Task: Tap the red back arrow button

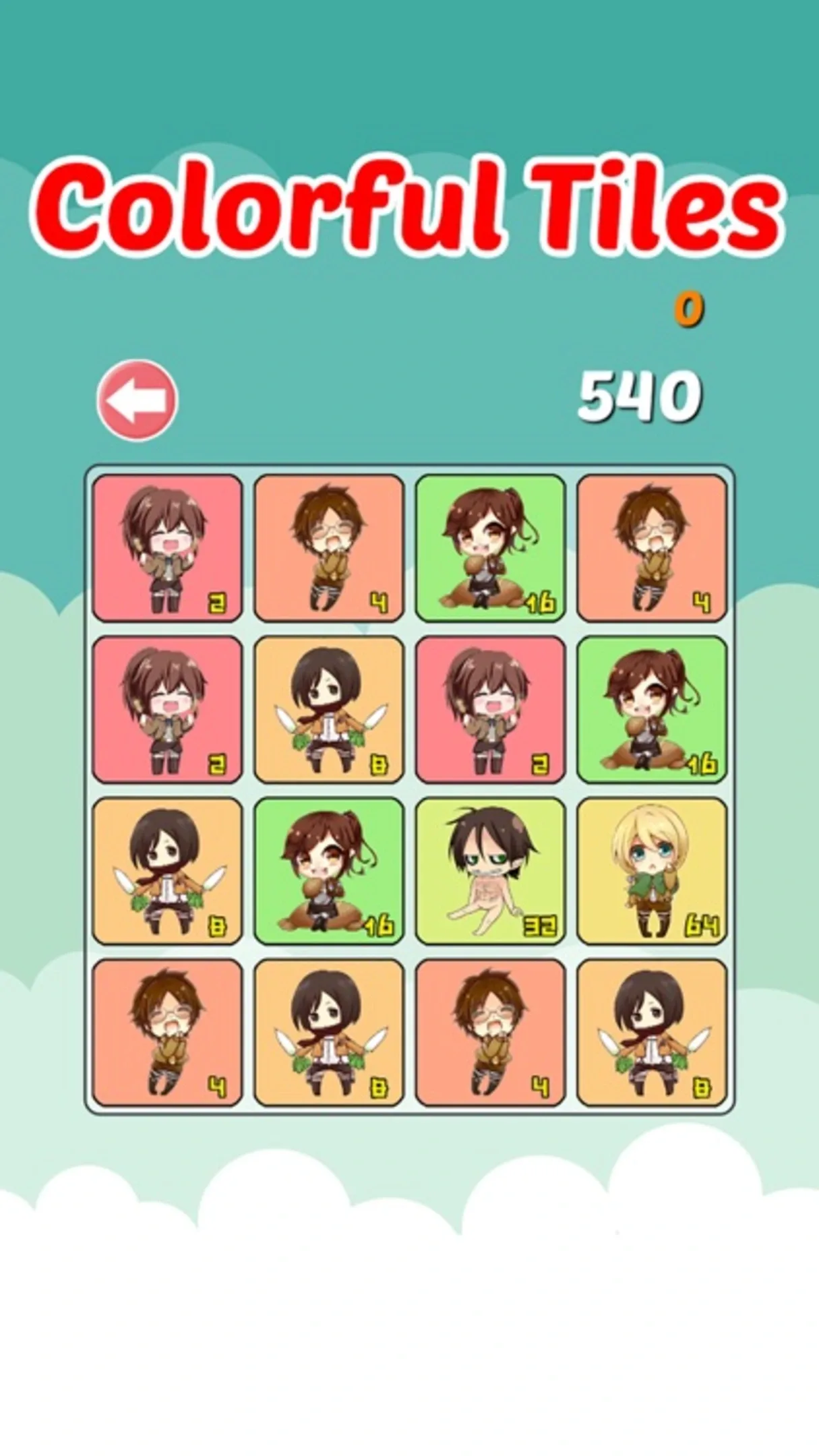Action: click(x=138, y=400)
